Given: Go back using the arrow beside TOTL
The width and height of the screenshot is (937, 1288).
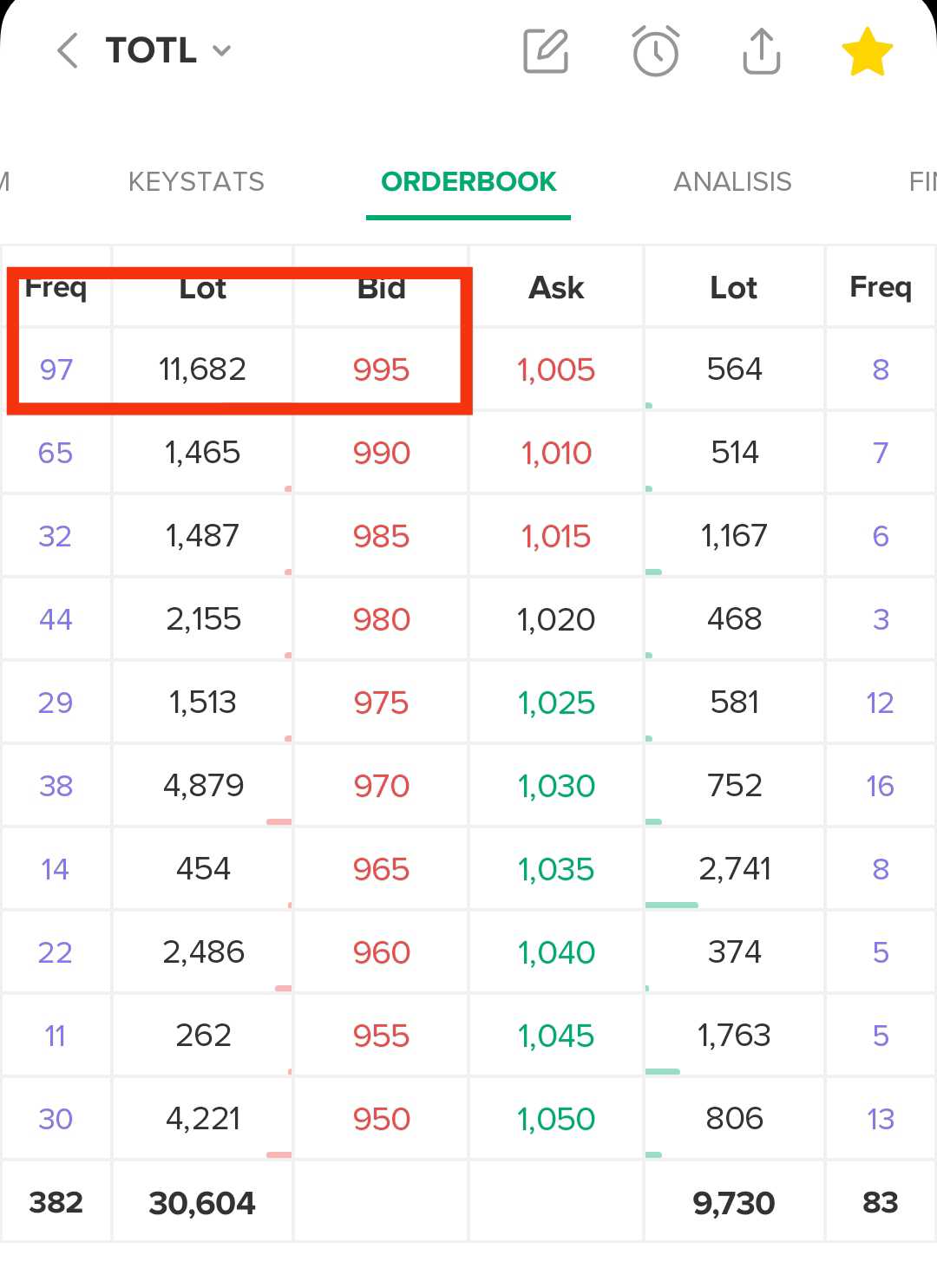Looking at the screenshot, I should 68,50.
